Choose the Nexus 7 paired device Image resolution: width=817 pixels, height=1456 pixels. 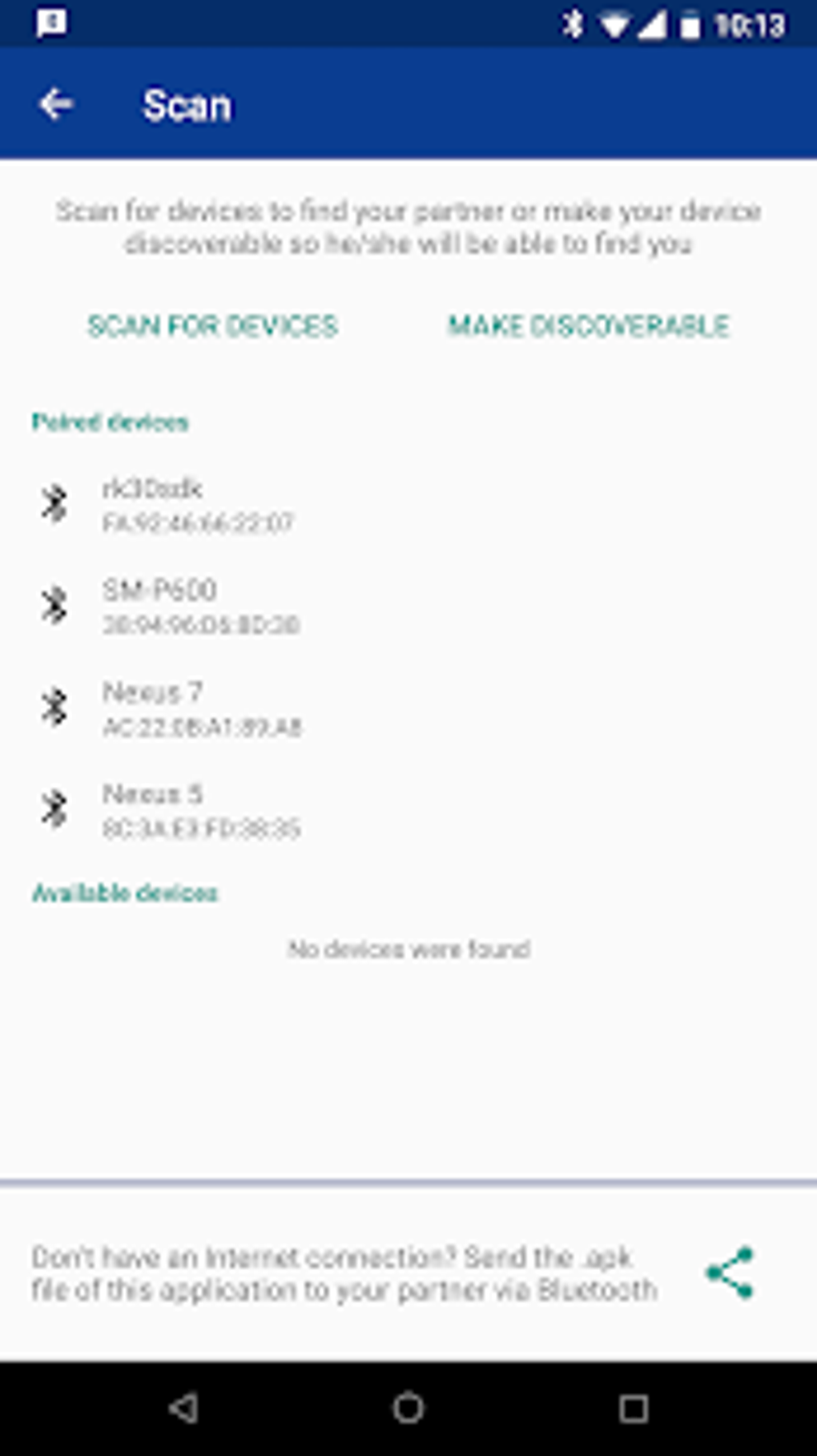(x=200, y=708)
